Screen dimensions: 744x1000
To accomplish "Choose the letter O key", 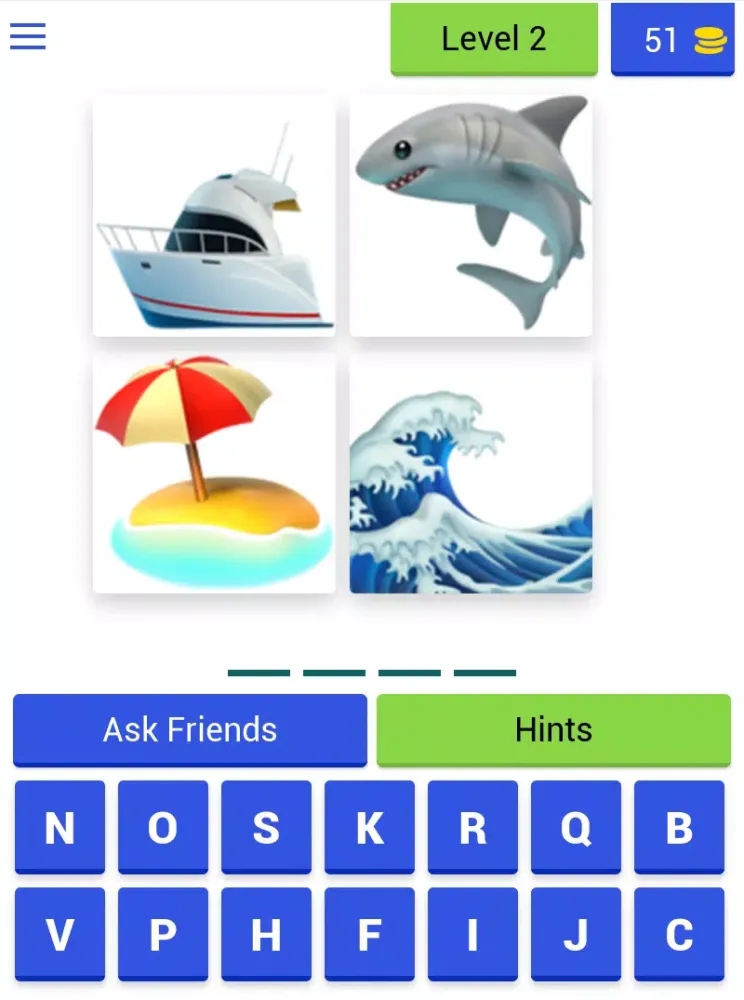I will coord(163,827).
